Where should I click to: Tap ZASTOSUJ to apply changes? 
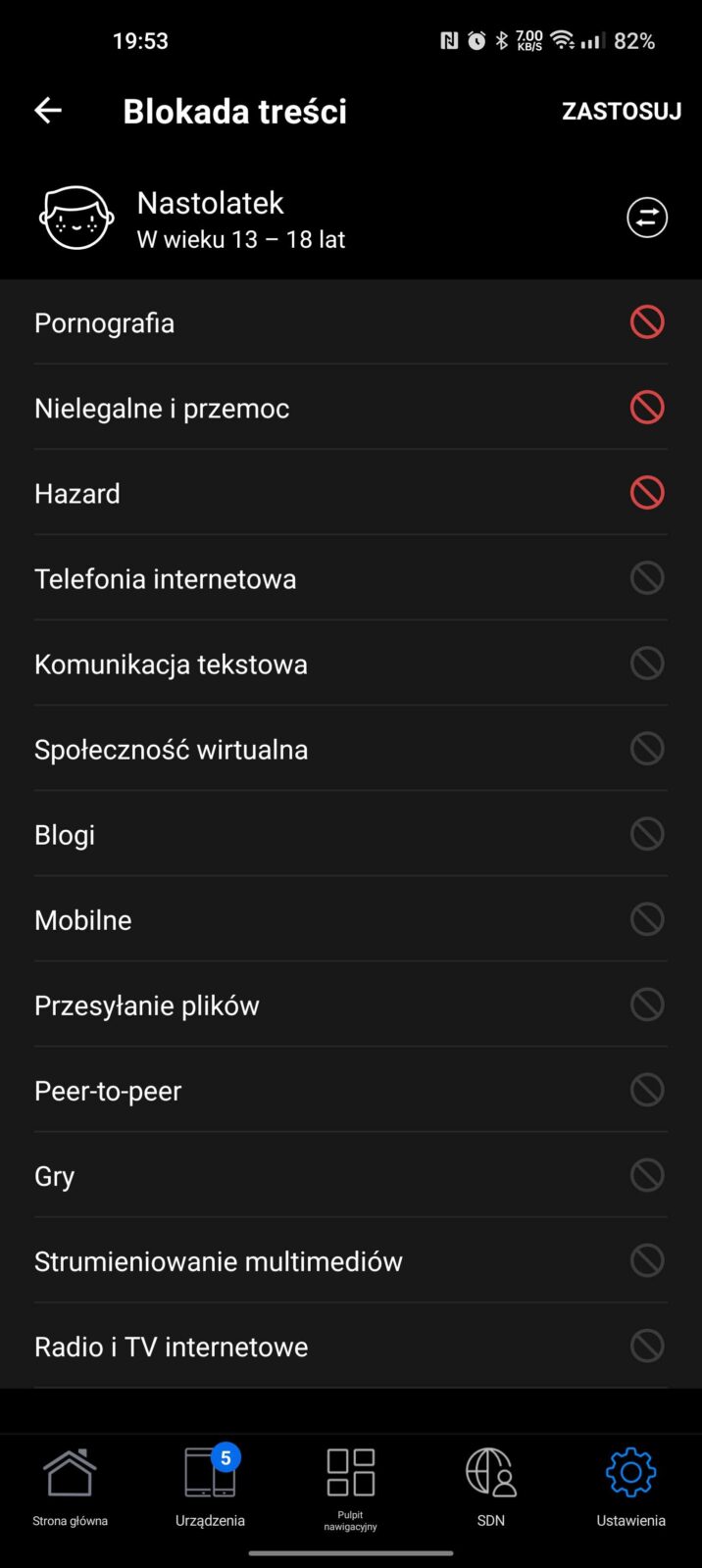(621, 111)
